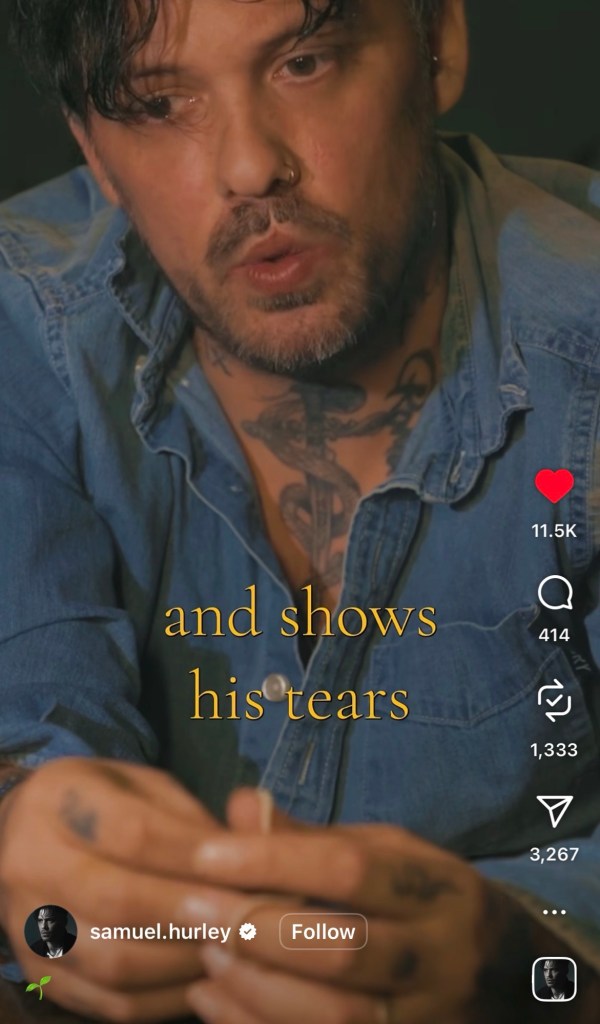Repost this reel
This screenshot has width=600, height=1024.
click(x=554, y=702)
